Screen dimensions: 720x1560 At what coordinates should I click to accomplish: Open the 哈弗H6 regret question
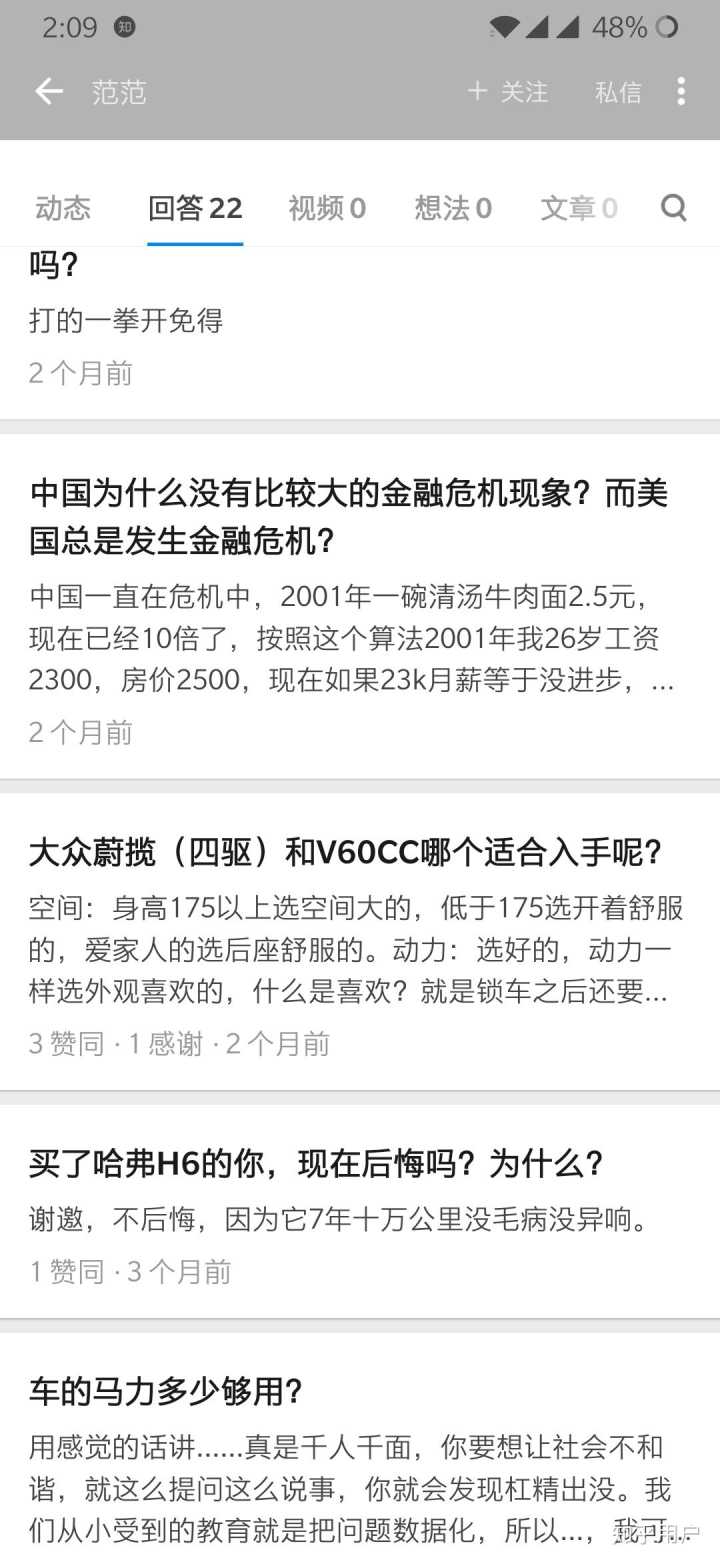point(315,1162)
